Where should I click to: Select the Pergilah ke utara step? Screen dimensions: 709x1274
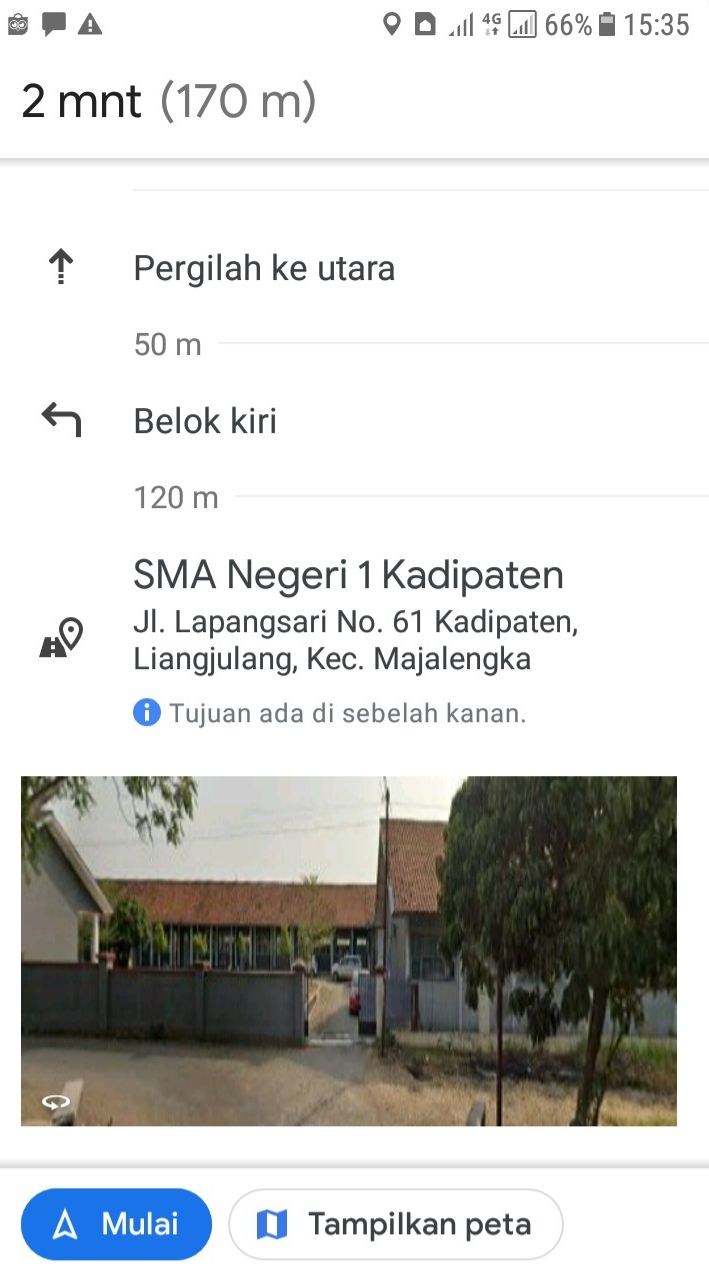click(x=264, y=268)
